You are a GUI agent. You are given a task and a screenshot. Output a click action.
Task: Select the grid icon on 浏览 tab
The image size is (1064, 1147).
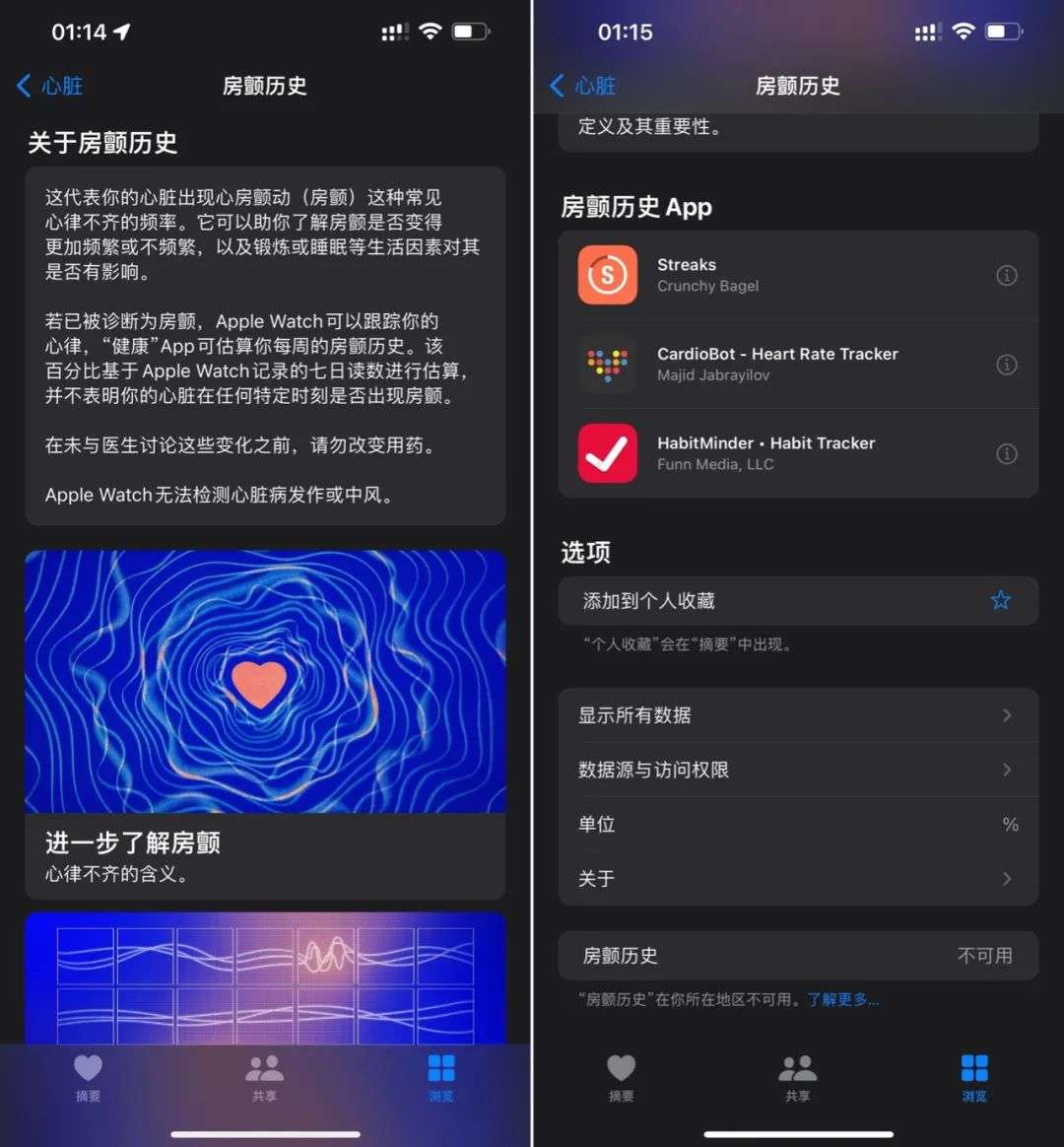[973, 1067]
